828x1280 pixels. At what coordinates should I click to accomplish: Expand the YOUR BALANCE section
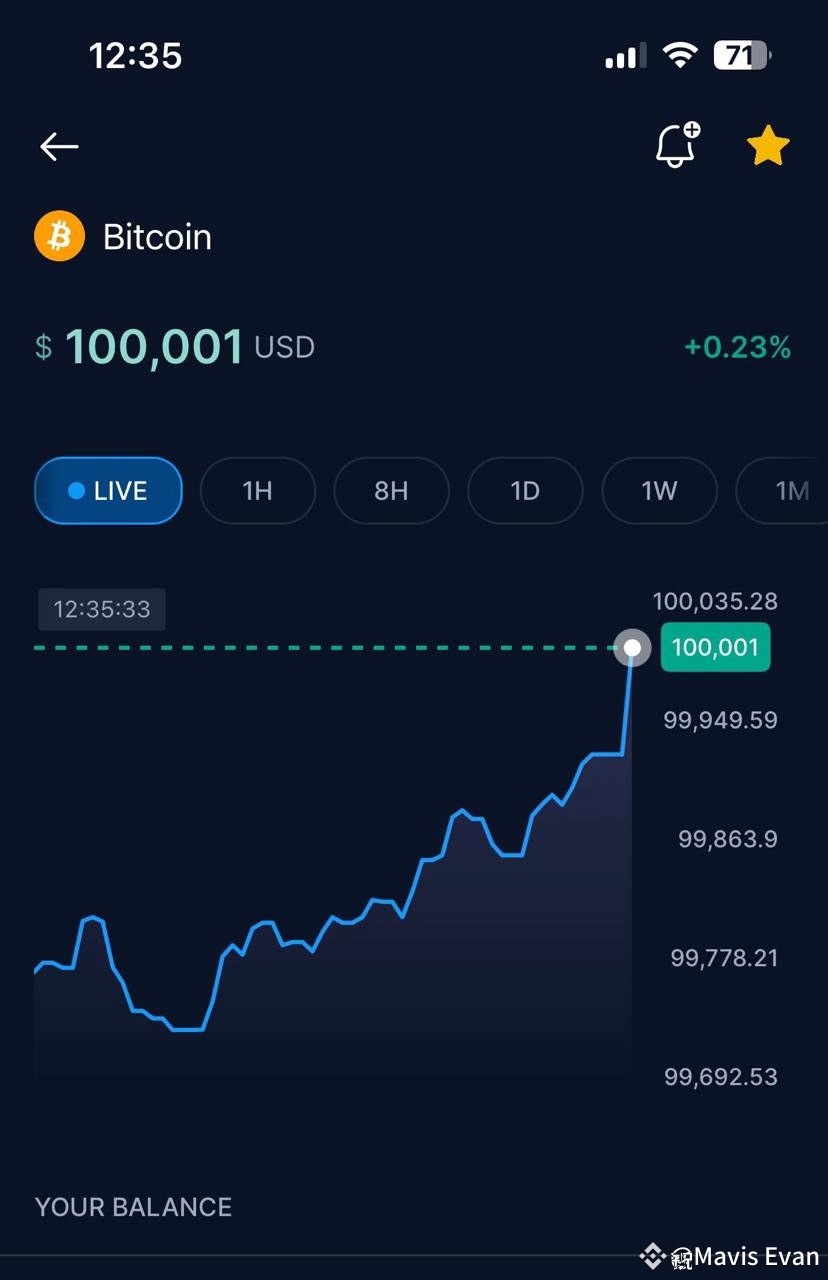point(132,1207)
